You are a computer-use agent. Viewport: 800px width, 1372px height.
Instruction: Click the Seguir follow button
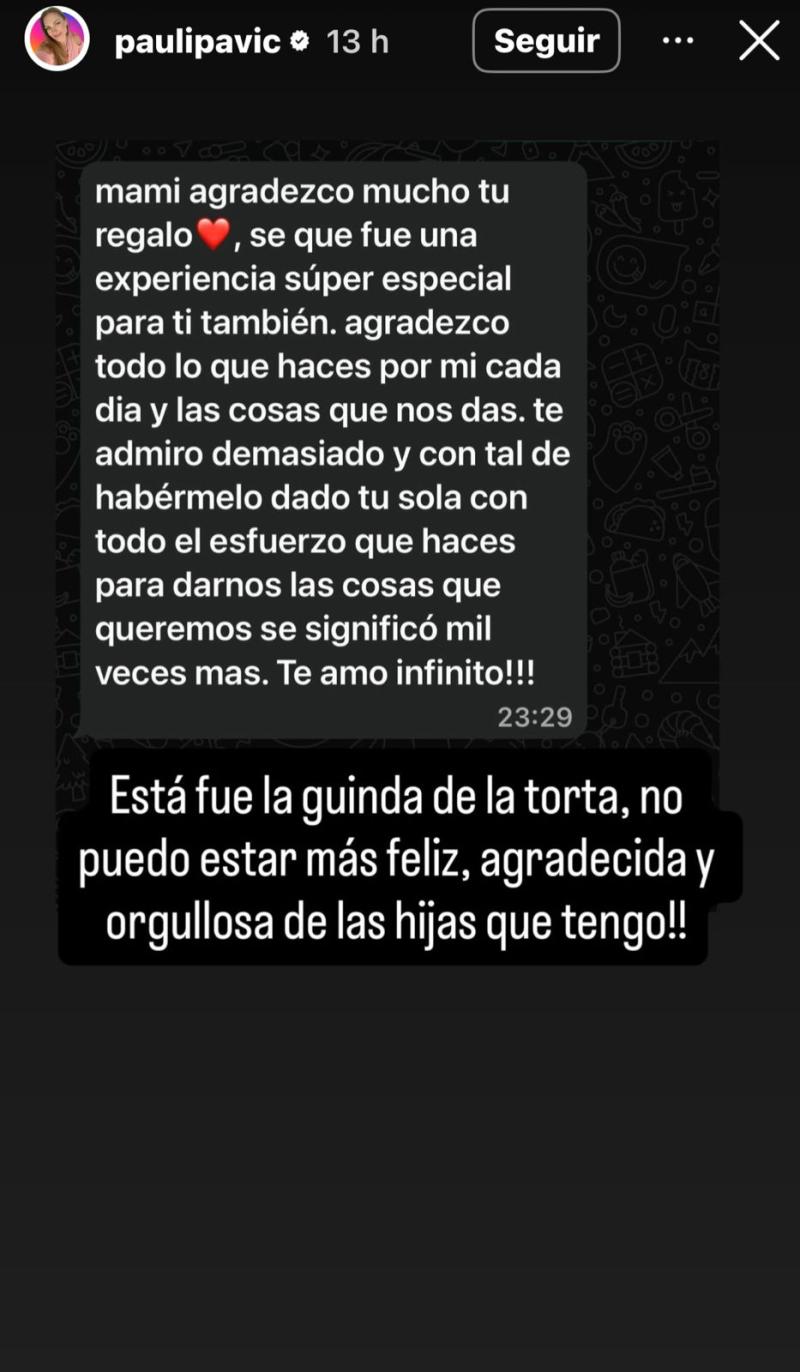coord(546,41)
